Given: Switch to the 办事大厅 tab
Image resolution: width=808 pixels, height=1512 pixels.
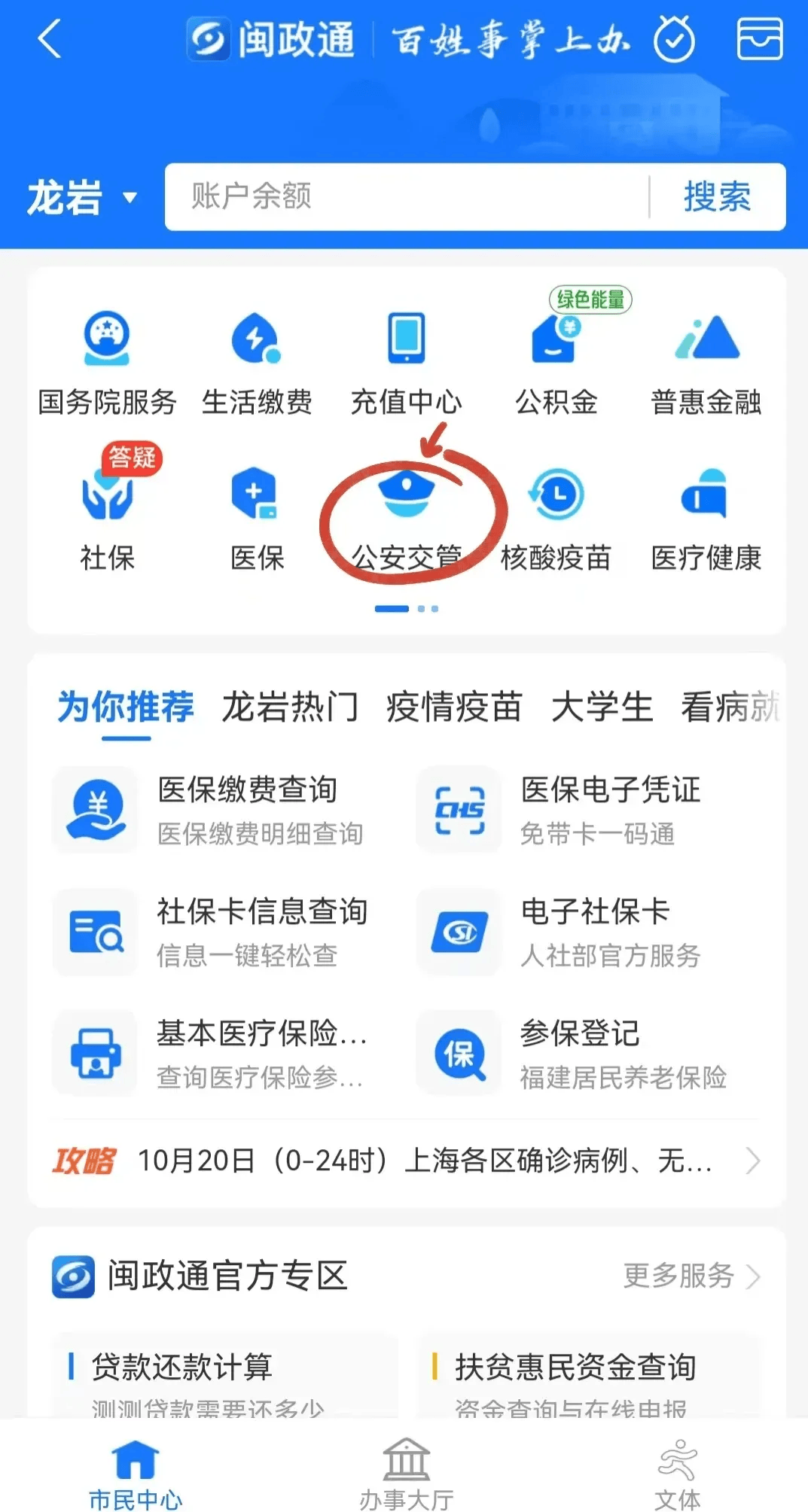Looking at the screenshot, I should (x=407, y=1474).
